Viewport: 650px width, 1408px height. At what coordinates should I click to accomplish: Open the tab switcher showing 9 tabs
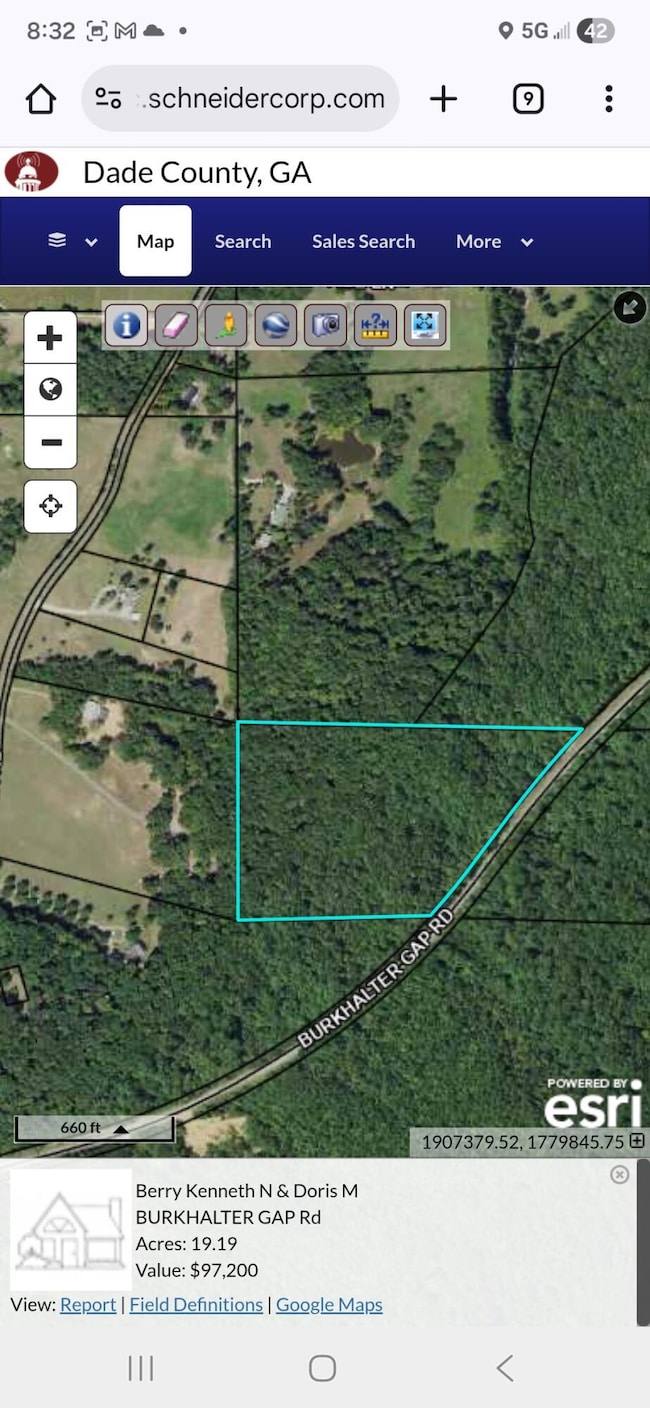pyautogui.click(x=528, y=98)
